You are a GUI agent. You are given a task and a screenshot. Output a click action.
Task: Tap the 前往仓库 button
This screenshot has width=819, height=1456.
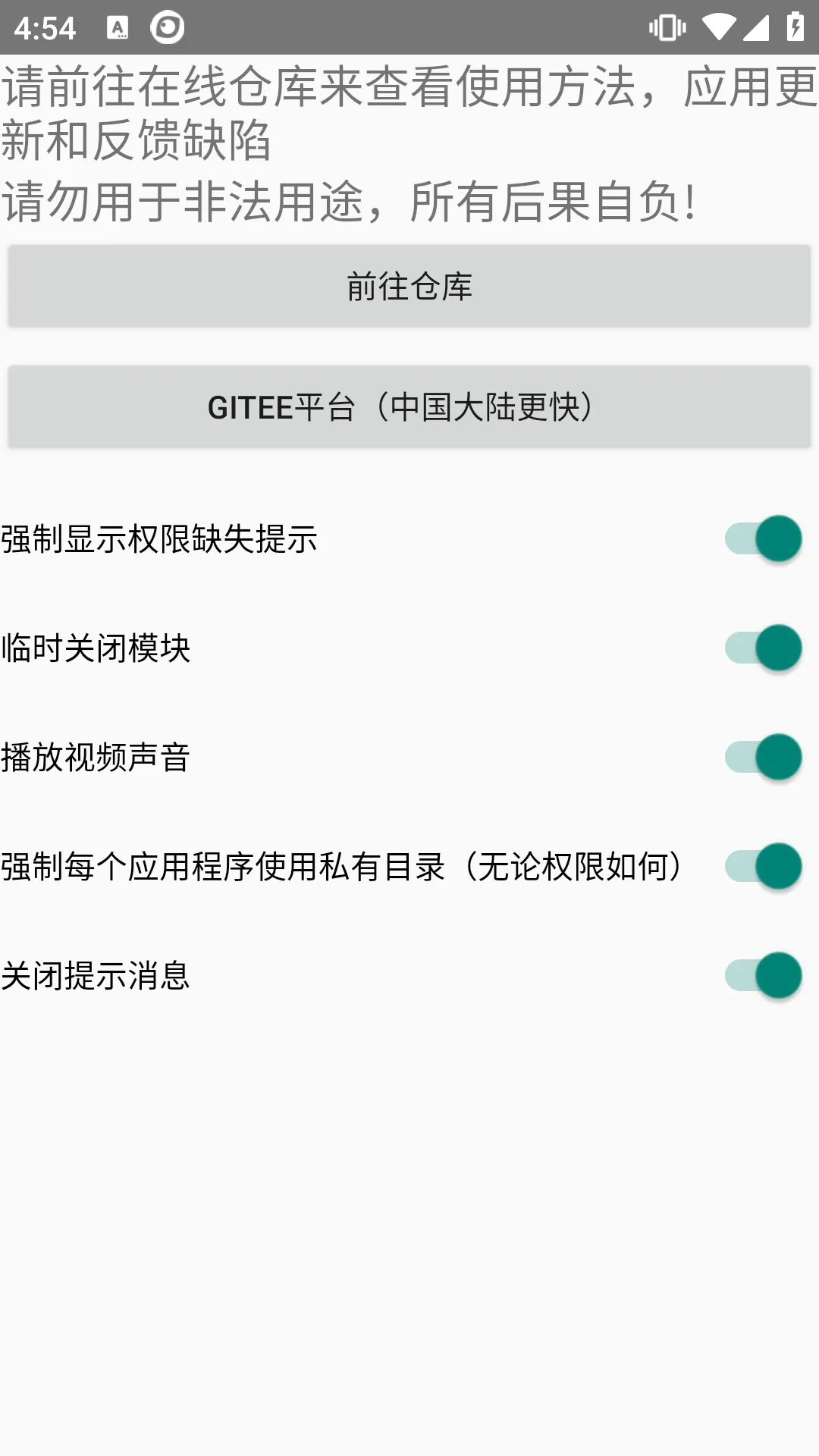click(409, 287)
